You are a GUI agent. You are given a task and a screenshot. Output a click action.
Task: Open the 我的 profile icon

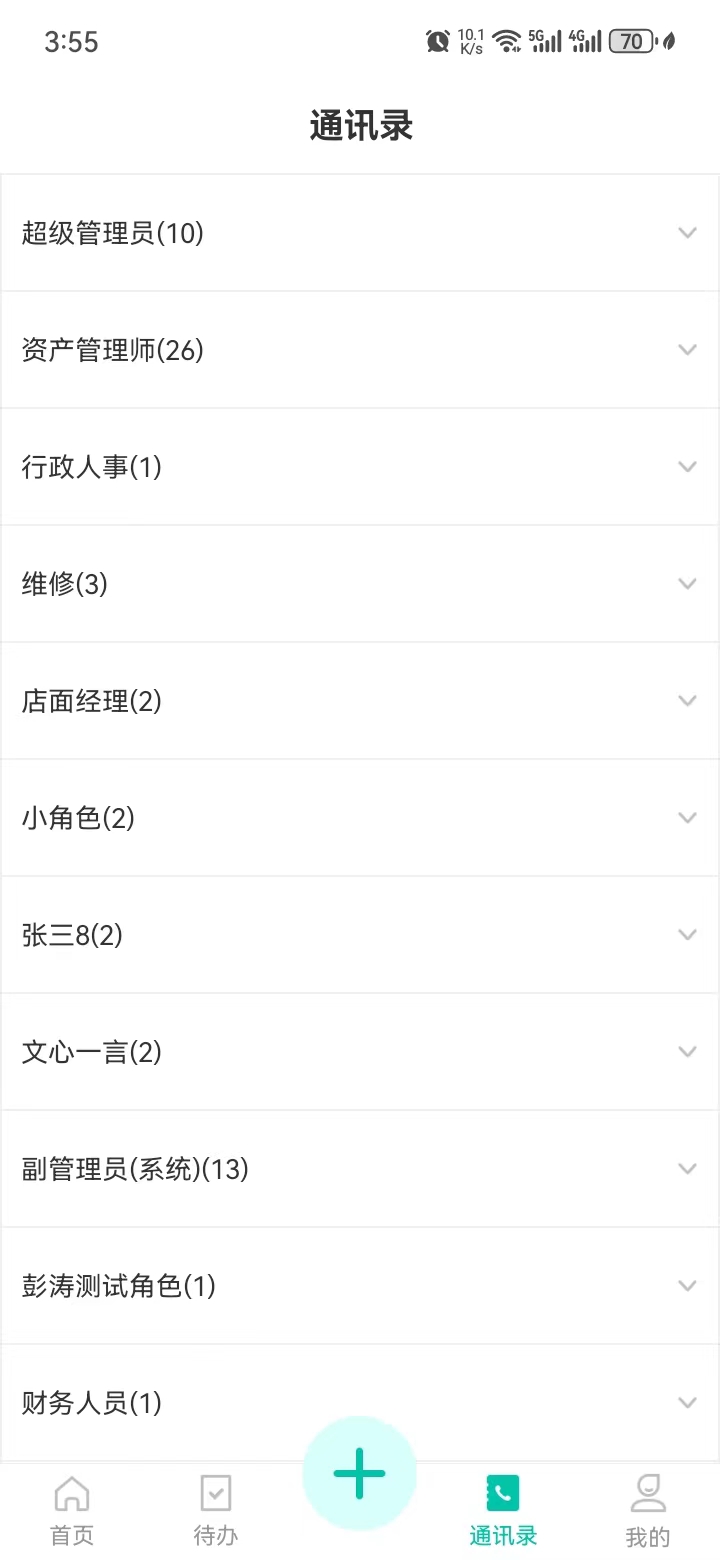click(648, 1493)
